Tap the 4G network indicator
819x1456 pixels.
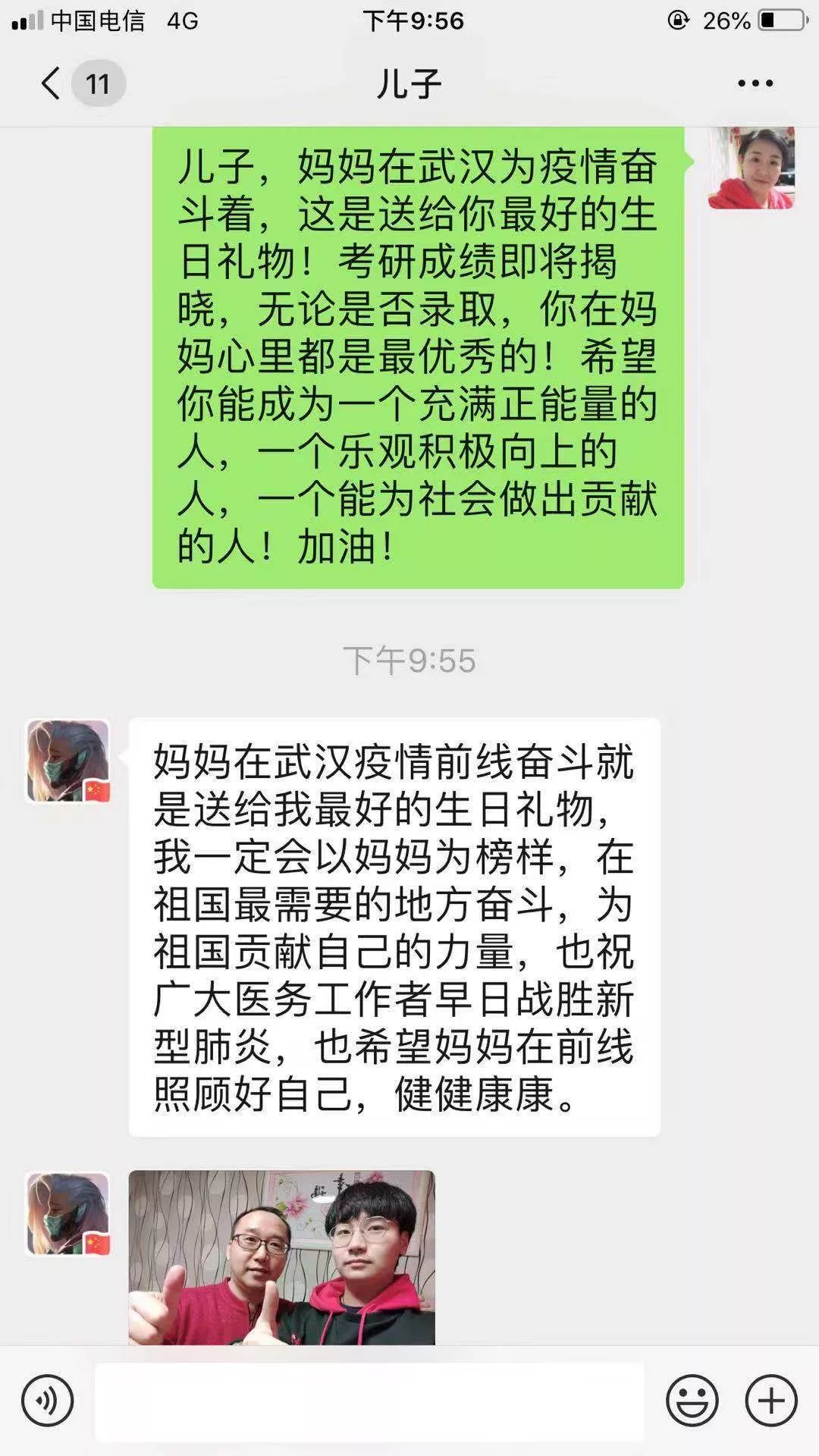point(184,20)
